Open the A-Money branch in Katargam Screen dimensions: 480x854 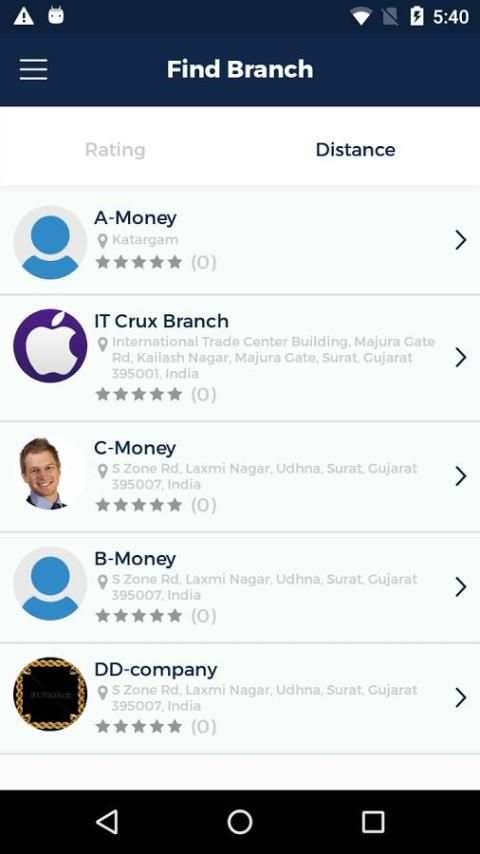(240, 240)
